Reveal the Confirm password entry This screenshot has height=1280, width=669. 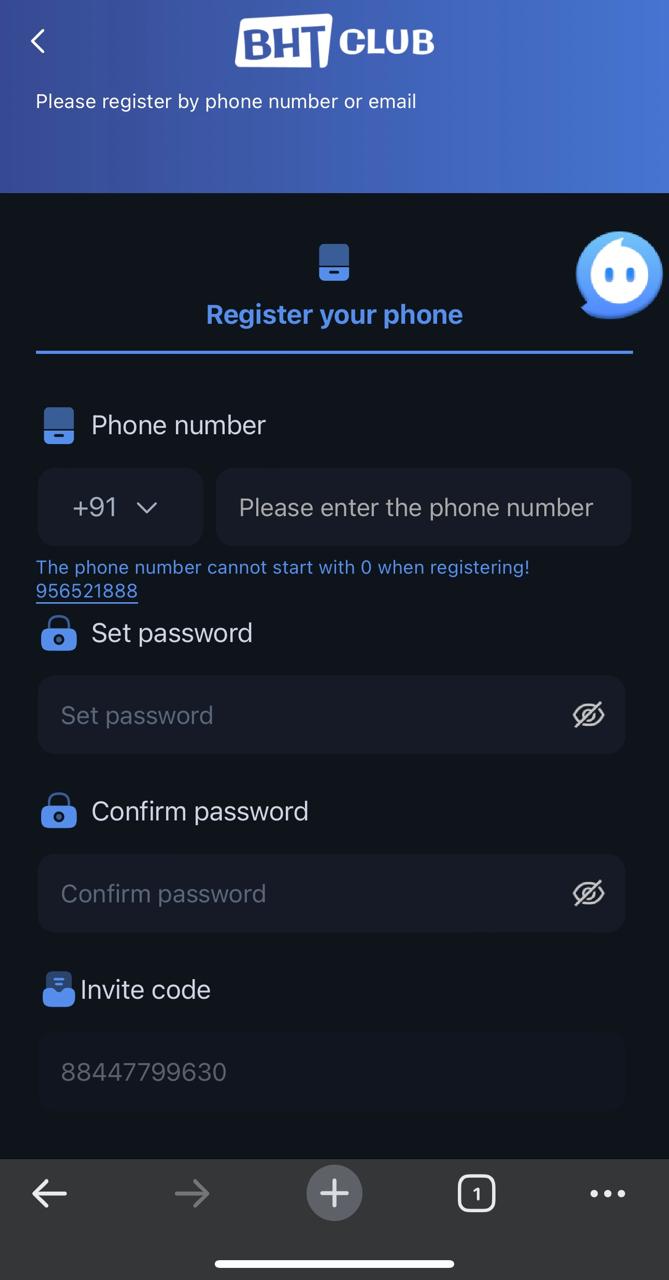click(x=588, y=893)
